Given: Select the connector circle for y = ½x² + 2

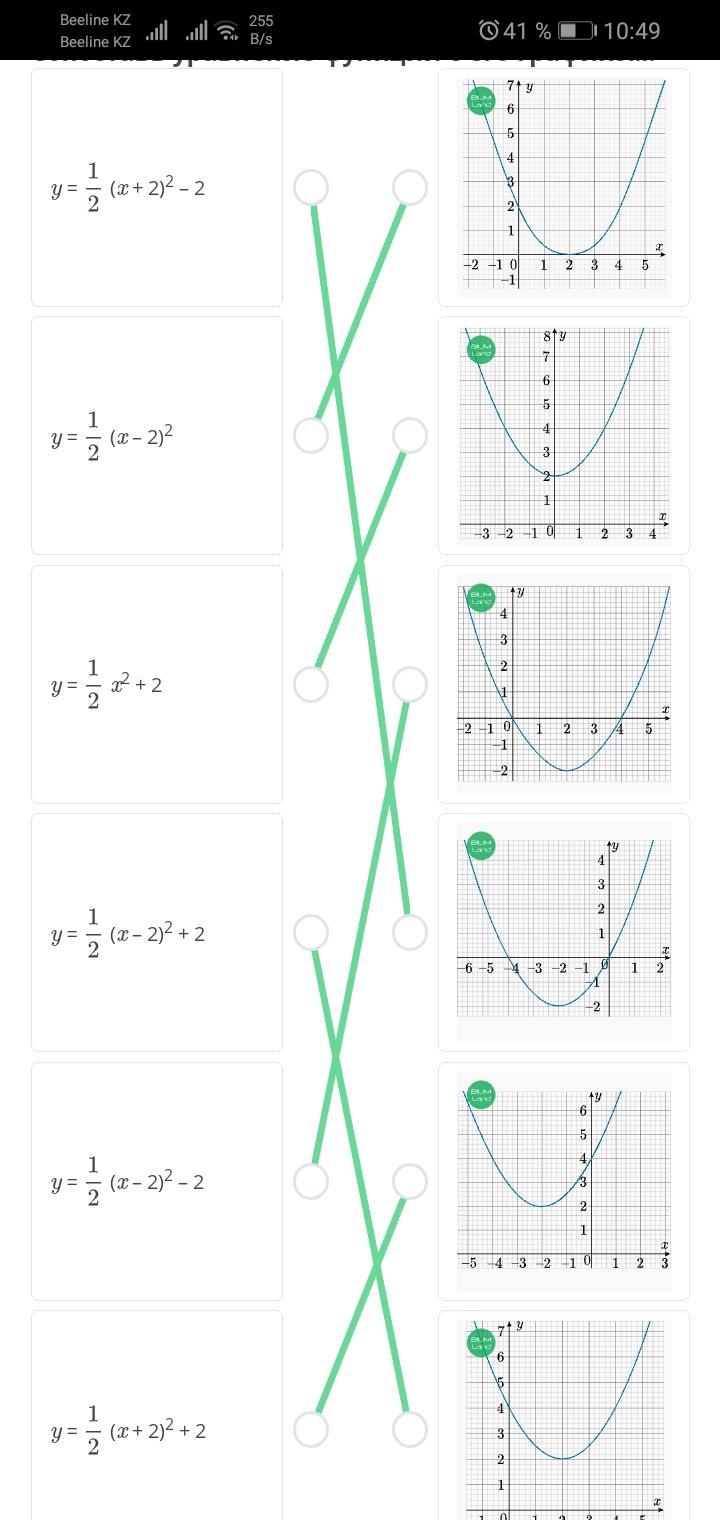Looking at the screenshot, I should coord(311,684).
